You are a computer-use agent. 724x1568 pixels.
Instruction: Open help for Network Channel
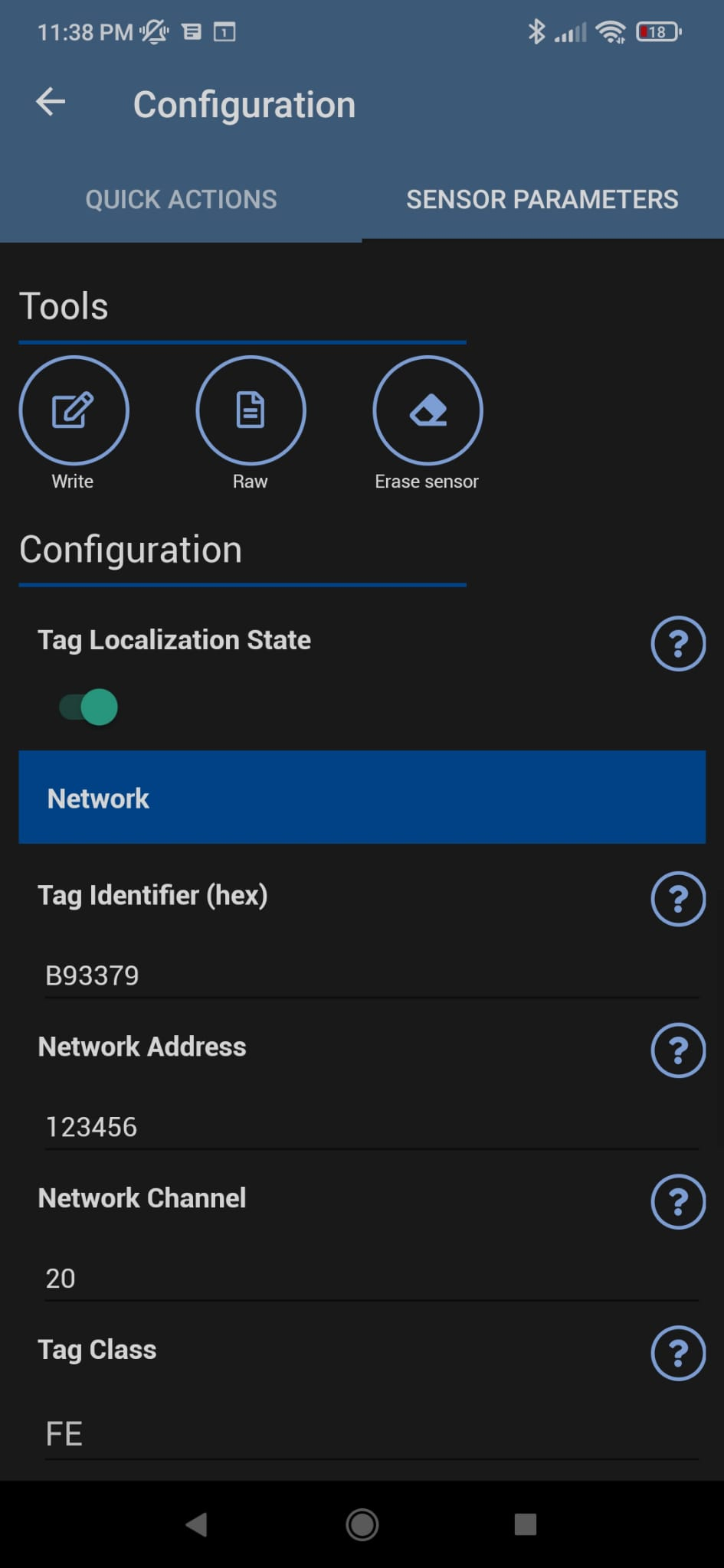point(677,1202)
